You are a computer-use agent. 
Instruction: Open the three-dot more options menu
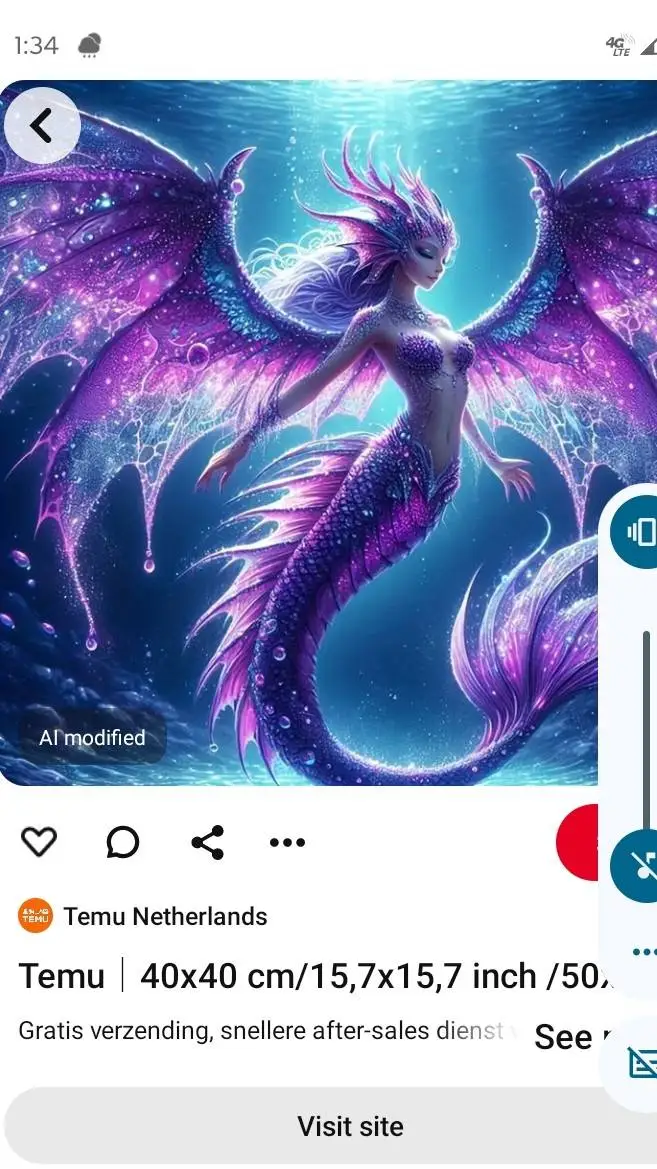coord(287,843)
